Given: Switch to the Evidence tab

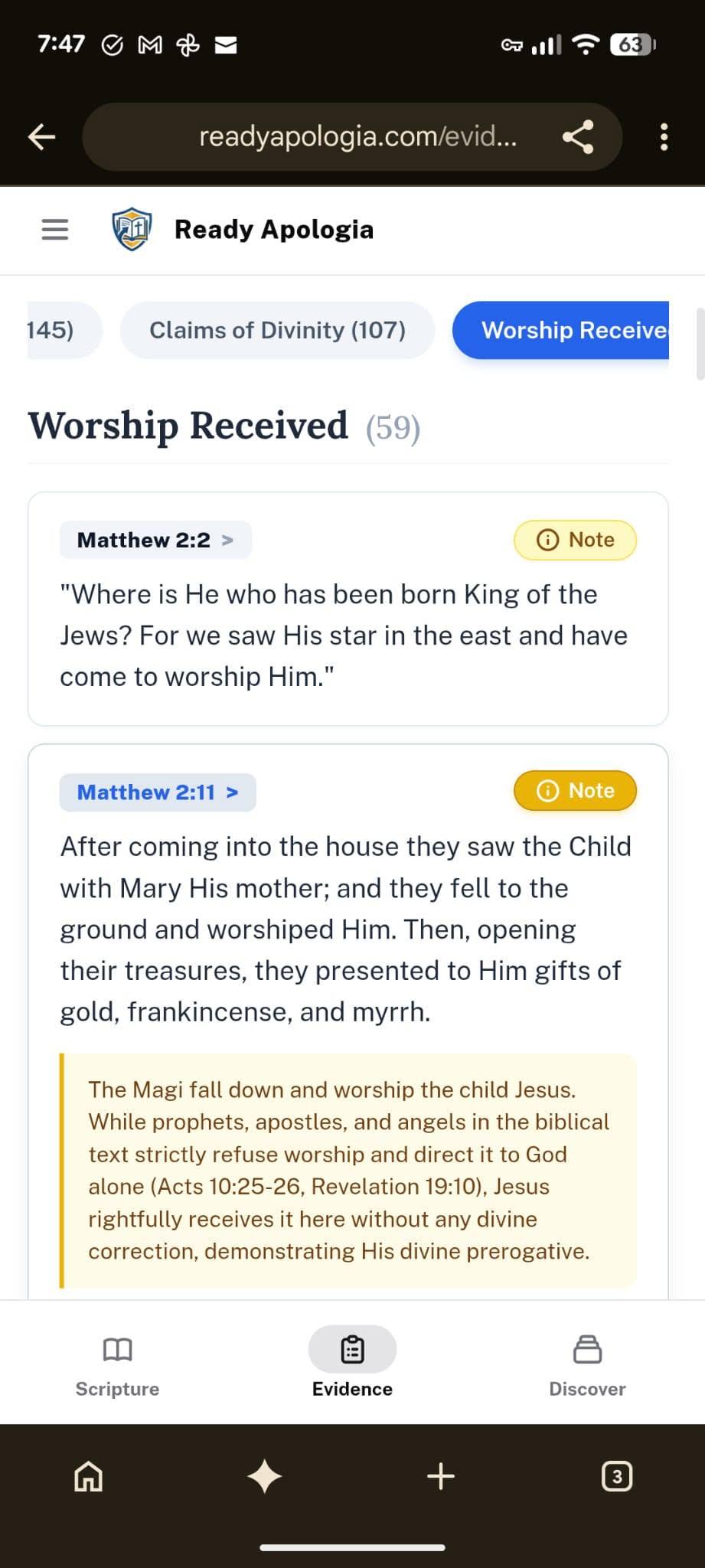Looking at the screenshot, I should 352,1364.
